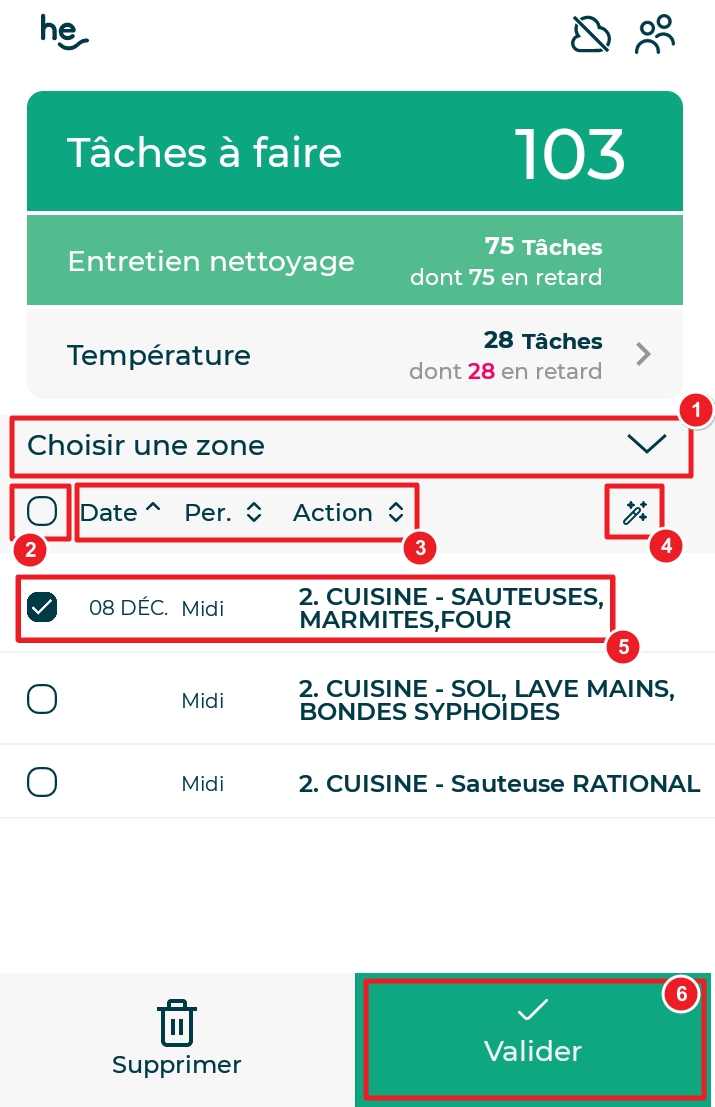The image size is (715, 1107).
Task: Check the SOL, LAVE MAINS task box
Action: (x=42, y=700)
